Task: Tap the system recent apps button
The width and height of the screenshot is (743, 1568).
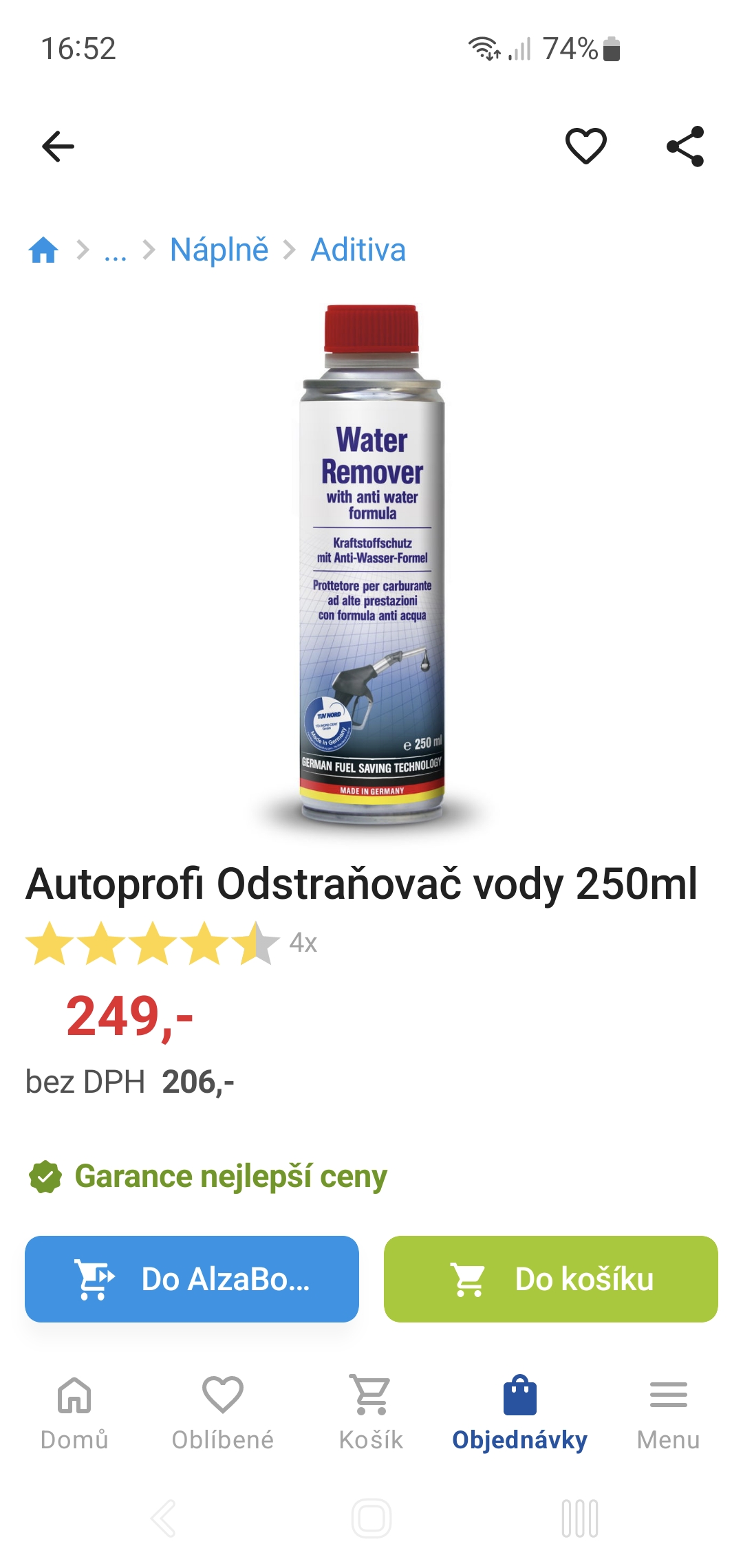Action: [x=579, y=1518]
